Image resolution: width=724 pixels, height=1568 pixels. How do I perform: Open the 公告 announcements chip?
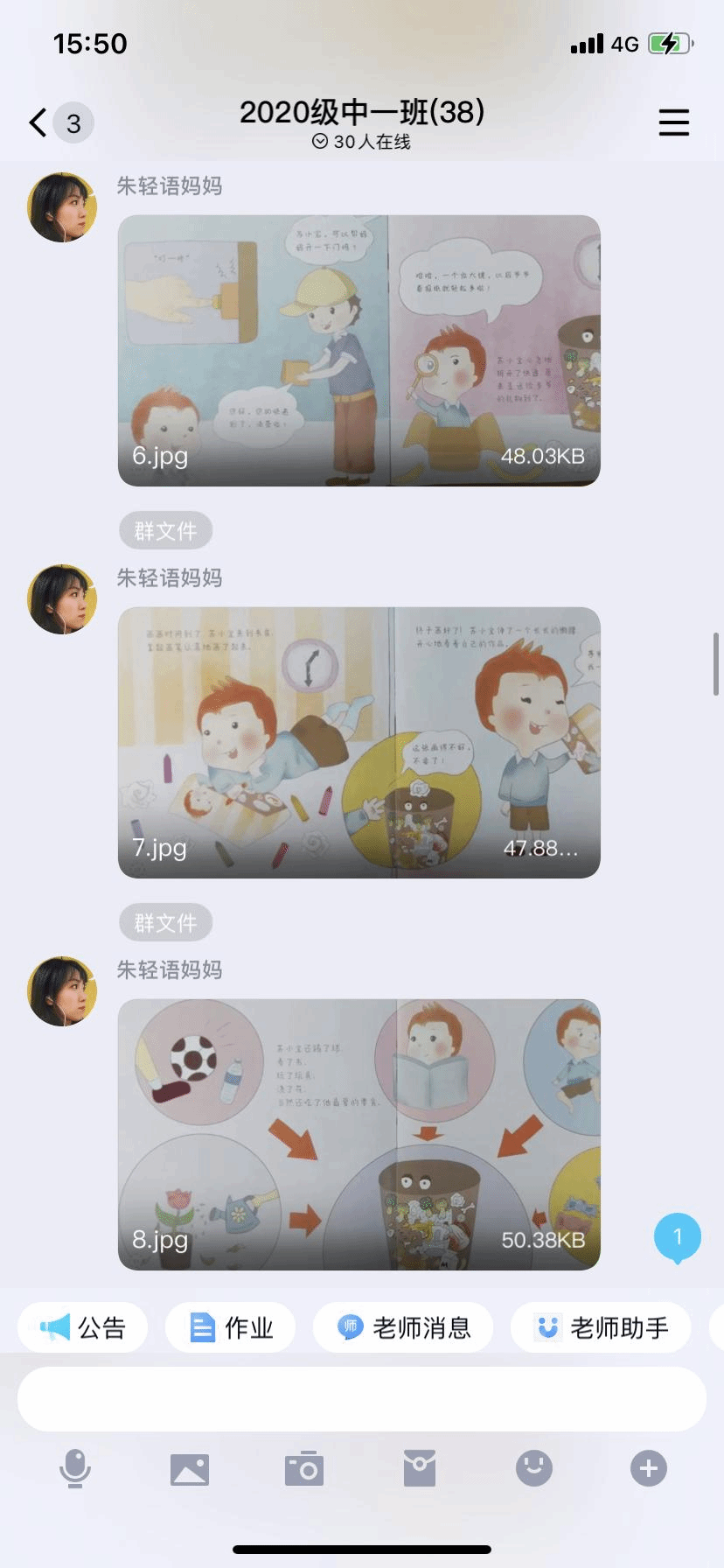click(83, 1328)
